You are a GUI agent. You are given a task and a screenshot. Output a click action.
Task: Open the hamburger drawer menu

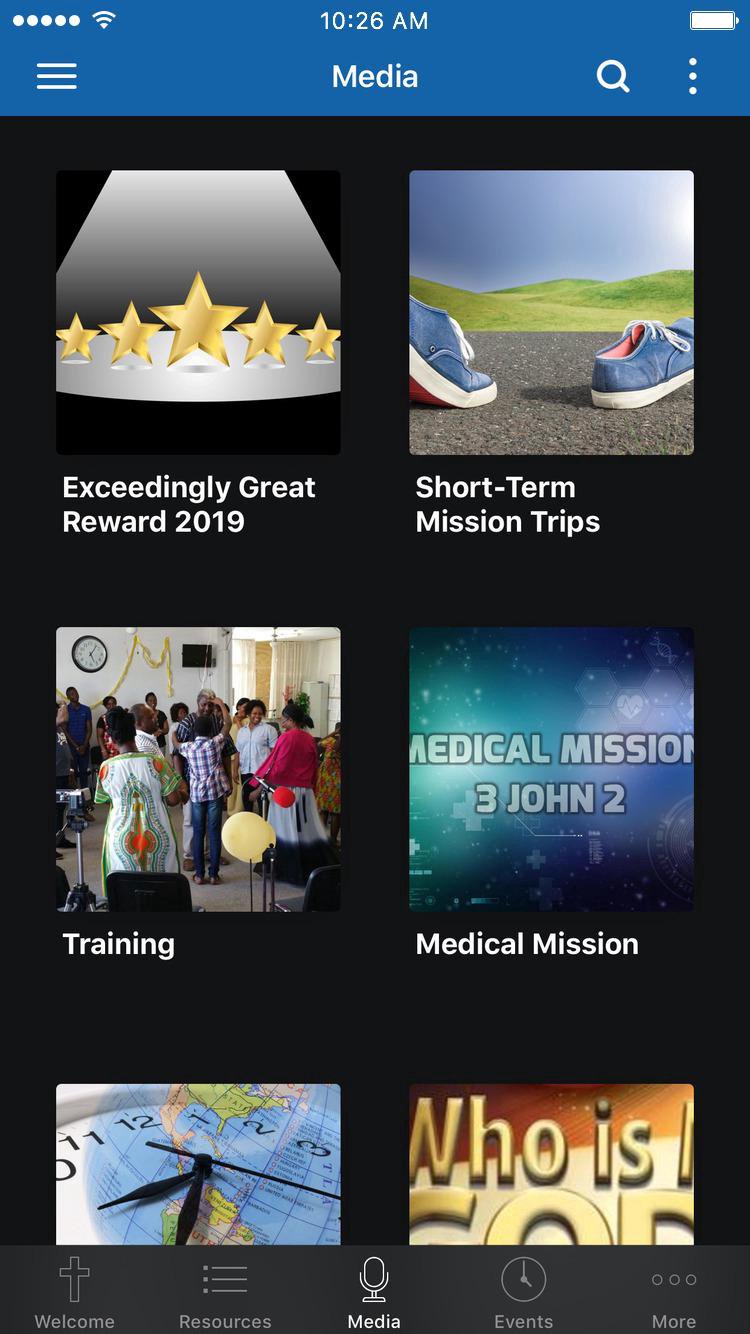(57, 77)
